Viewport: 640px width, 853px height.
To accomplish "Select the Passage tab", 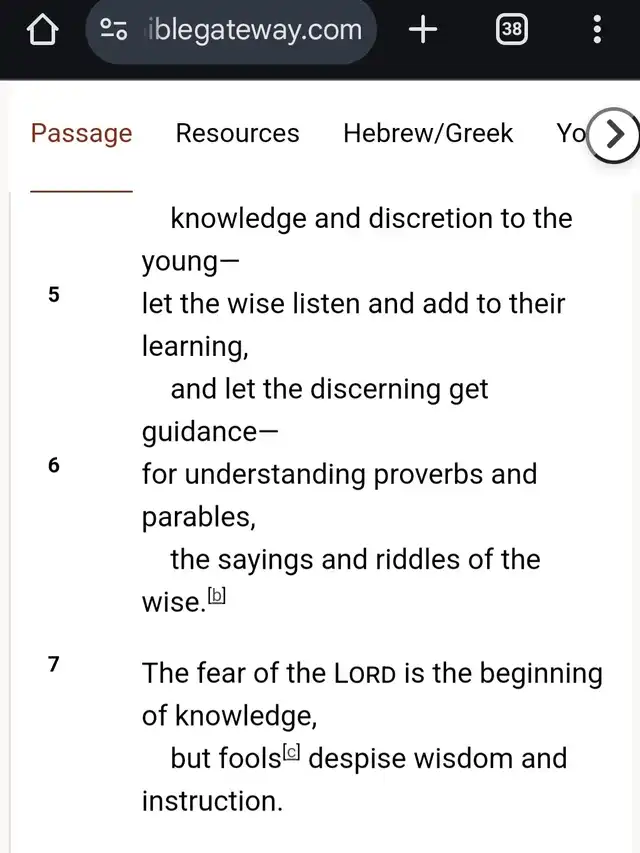I will tap(81, 133).
